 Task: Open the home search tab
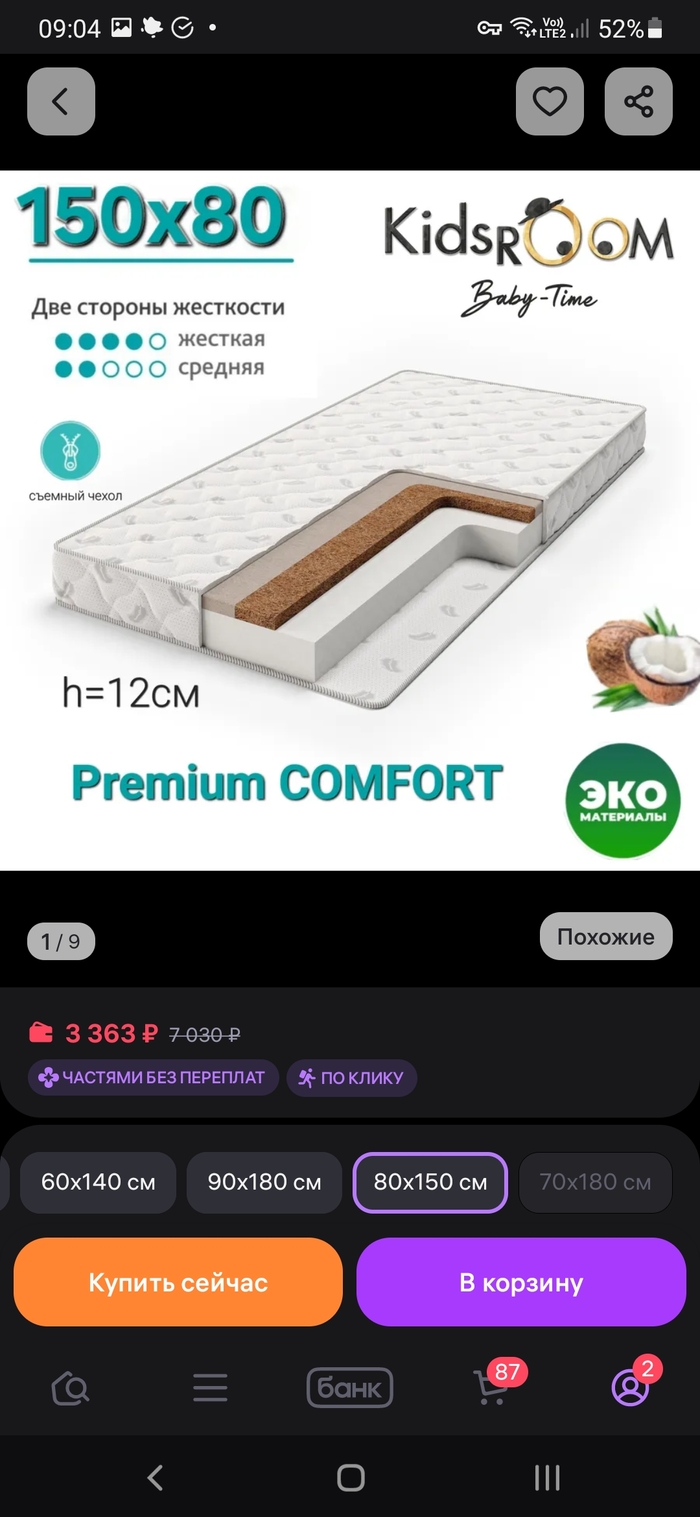(70, 1388)
